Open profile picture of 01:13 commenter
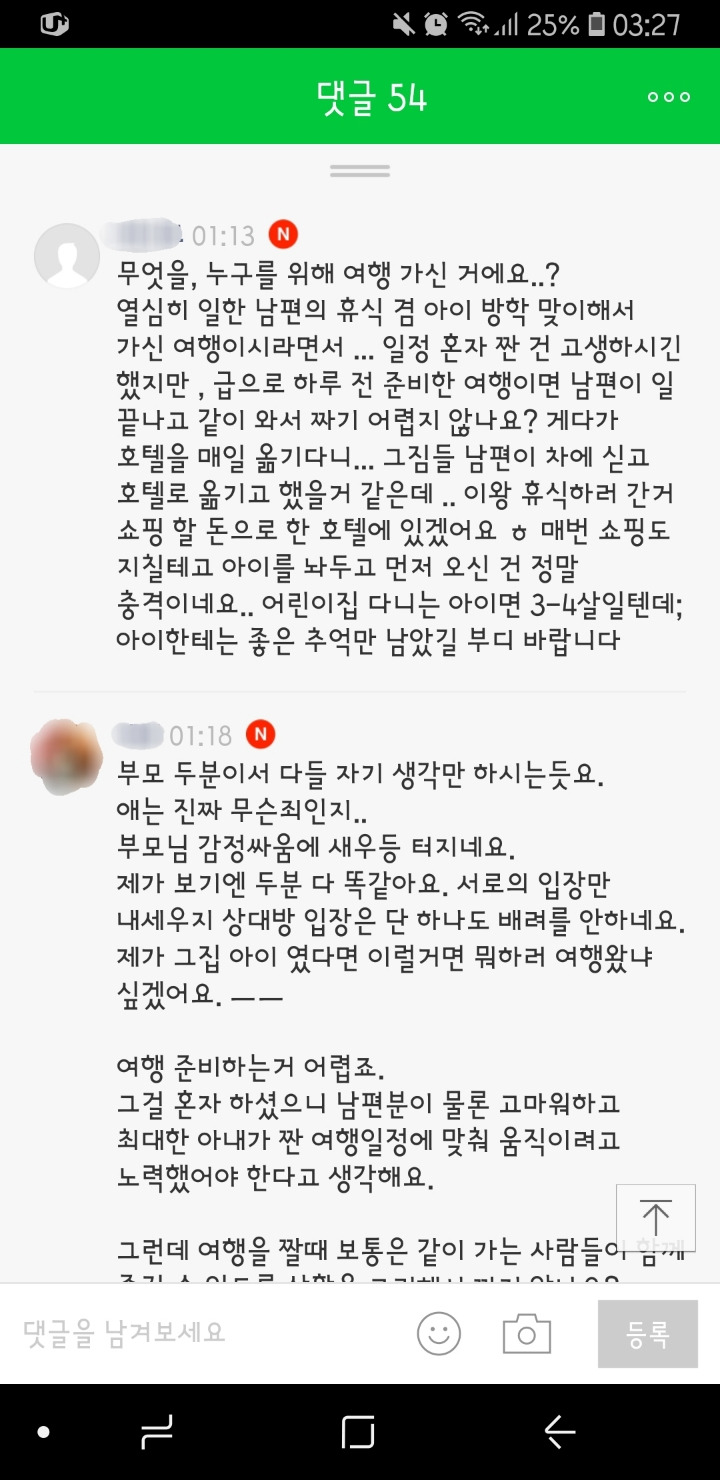The height and width of the screenshot is (1480, 720). (x=67, y=256)
